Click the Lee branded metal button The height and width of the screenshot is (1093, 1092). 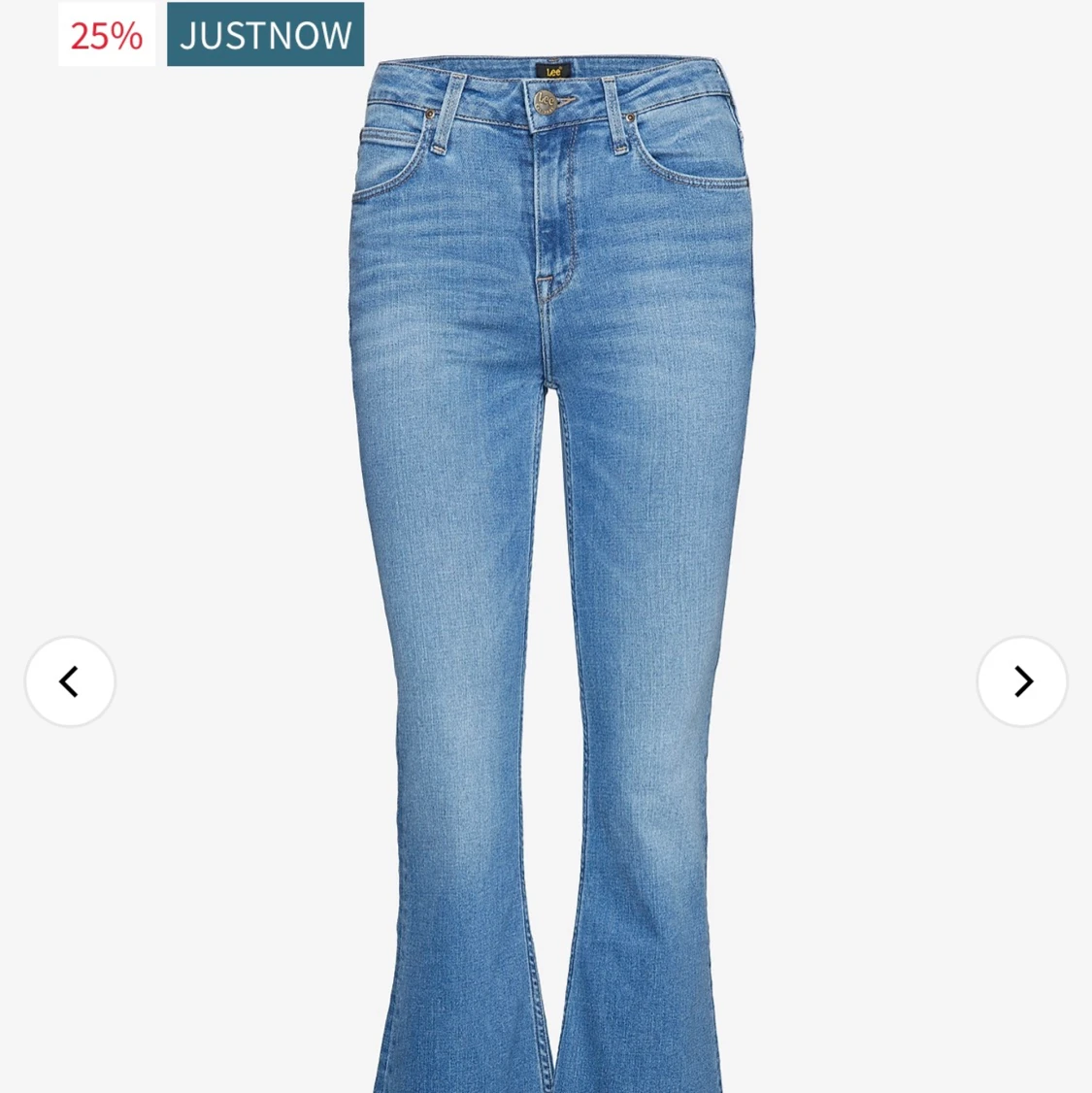tap(546, 101)
